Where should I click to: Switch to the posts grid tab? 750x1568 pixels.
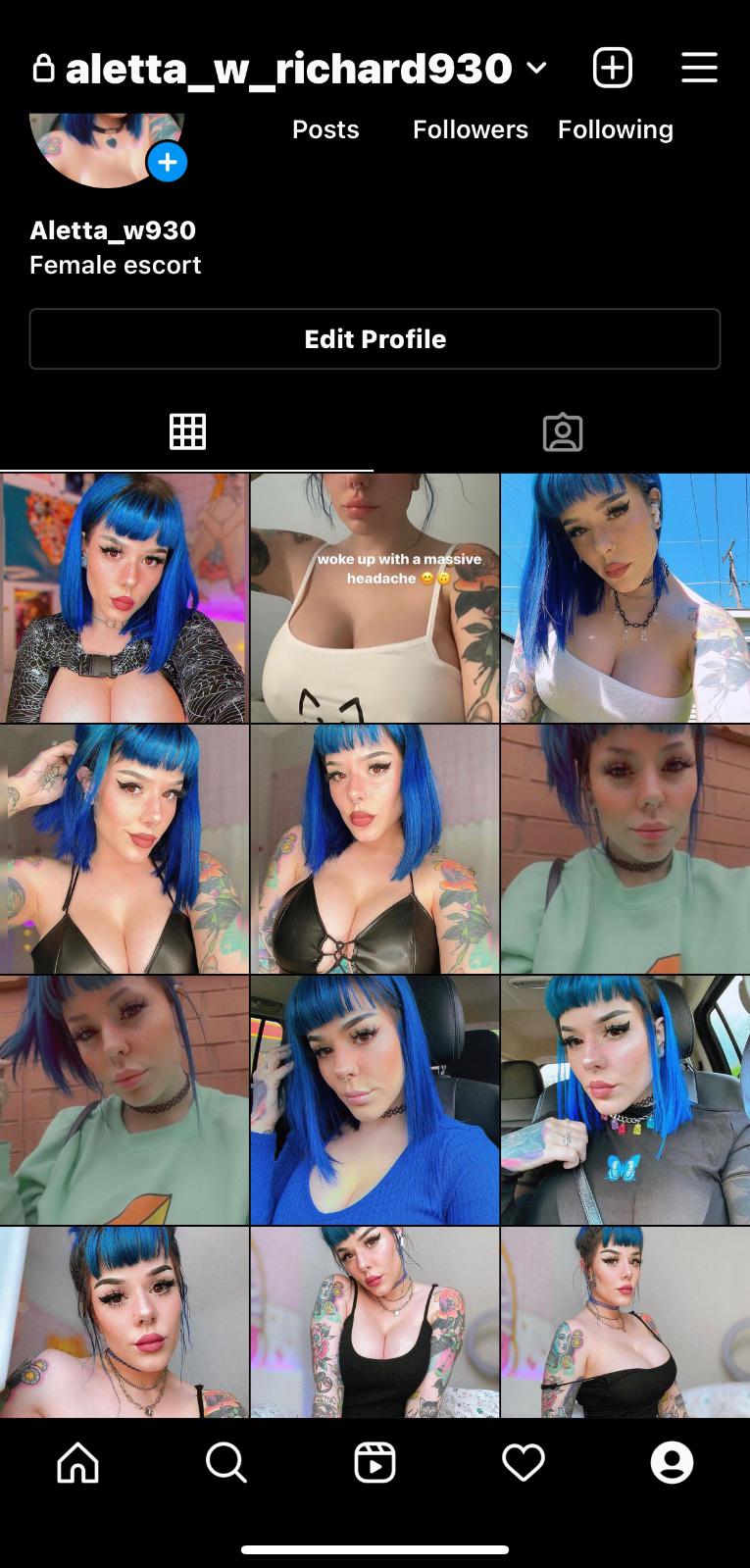[187, 431]
